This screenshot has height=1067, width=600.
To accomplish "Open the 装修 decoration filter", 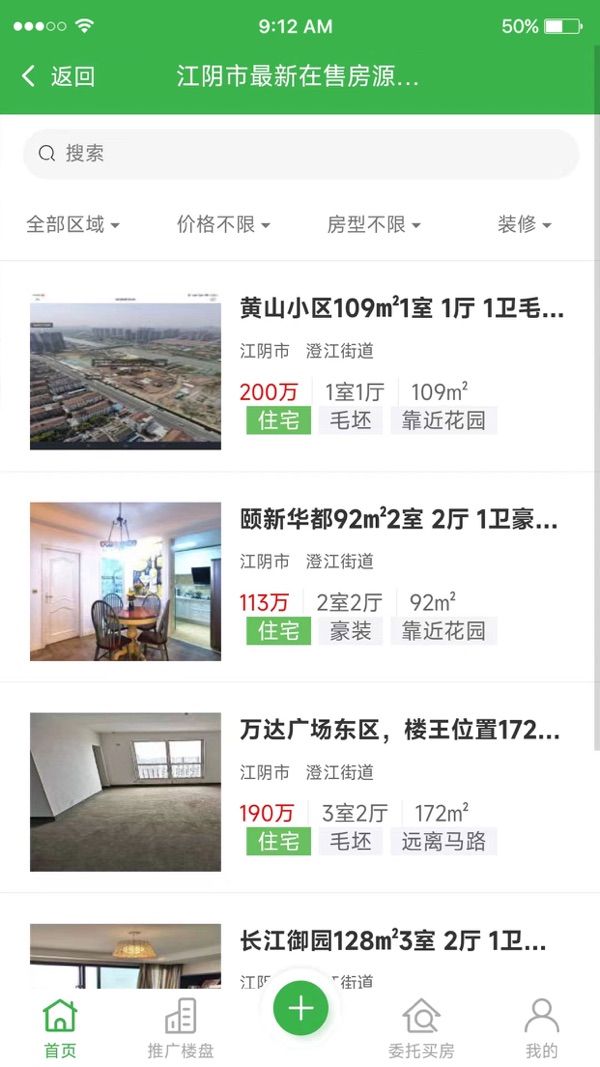I will (x=524, y=225).
